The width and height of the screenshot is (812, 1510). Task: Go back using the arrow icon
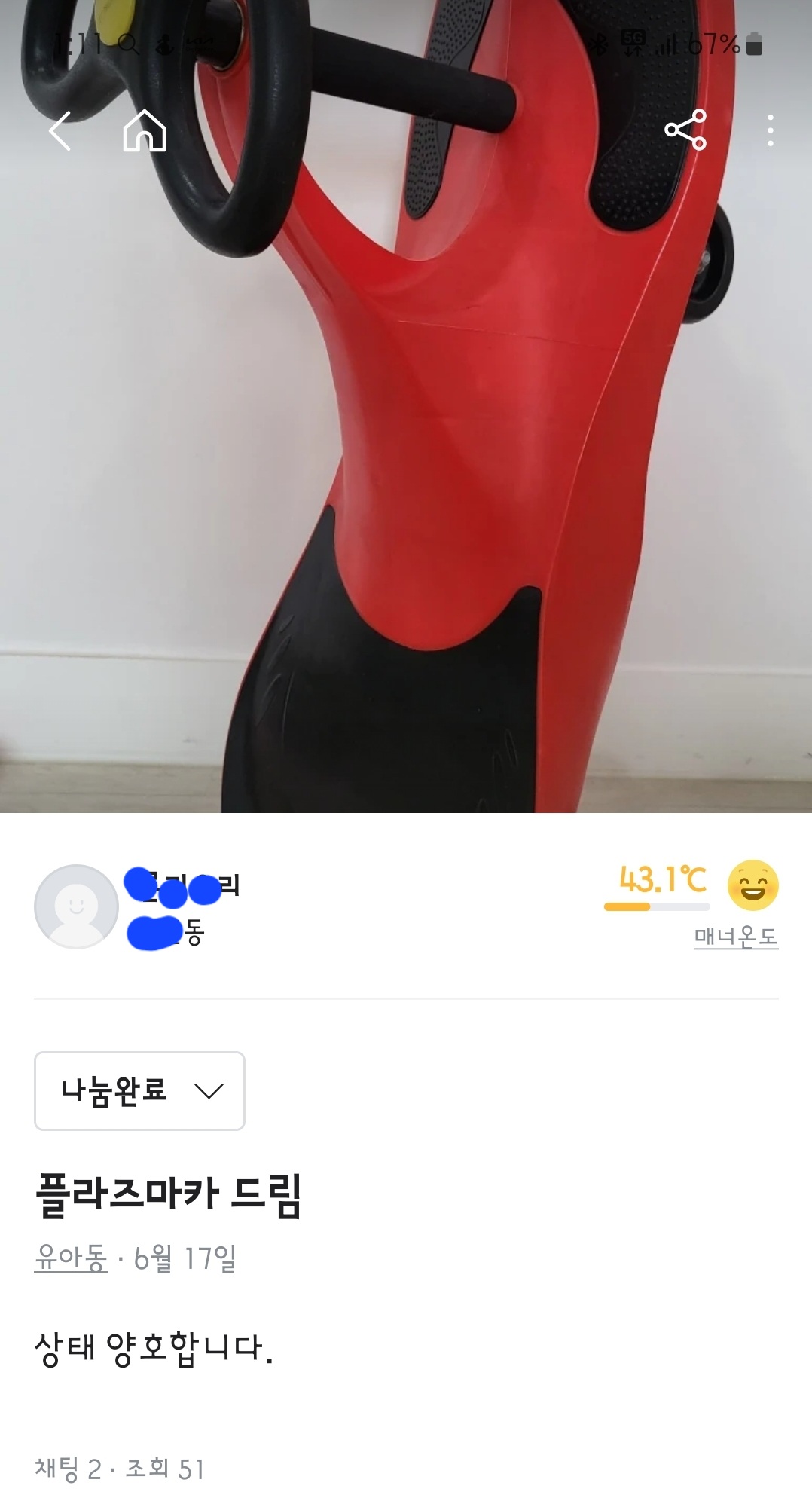[60, 131]
